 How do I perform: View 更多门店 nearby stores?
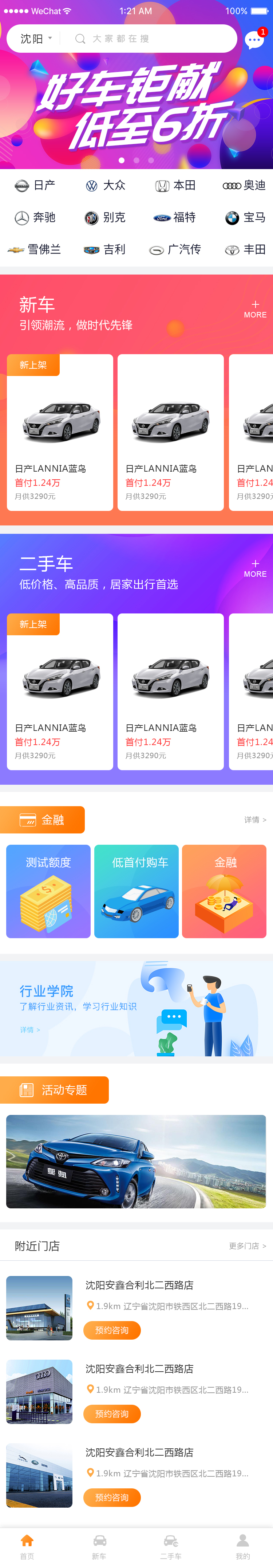248,1246
